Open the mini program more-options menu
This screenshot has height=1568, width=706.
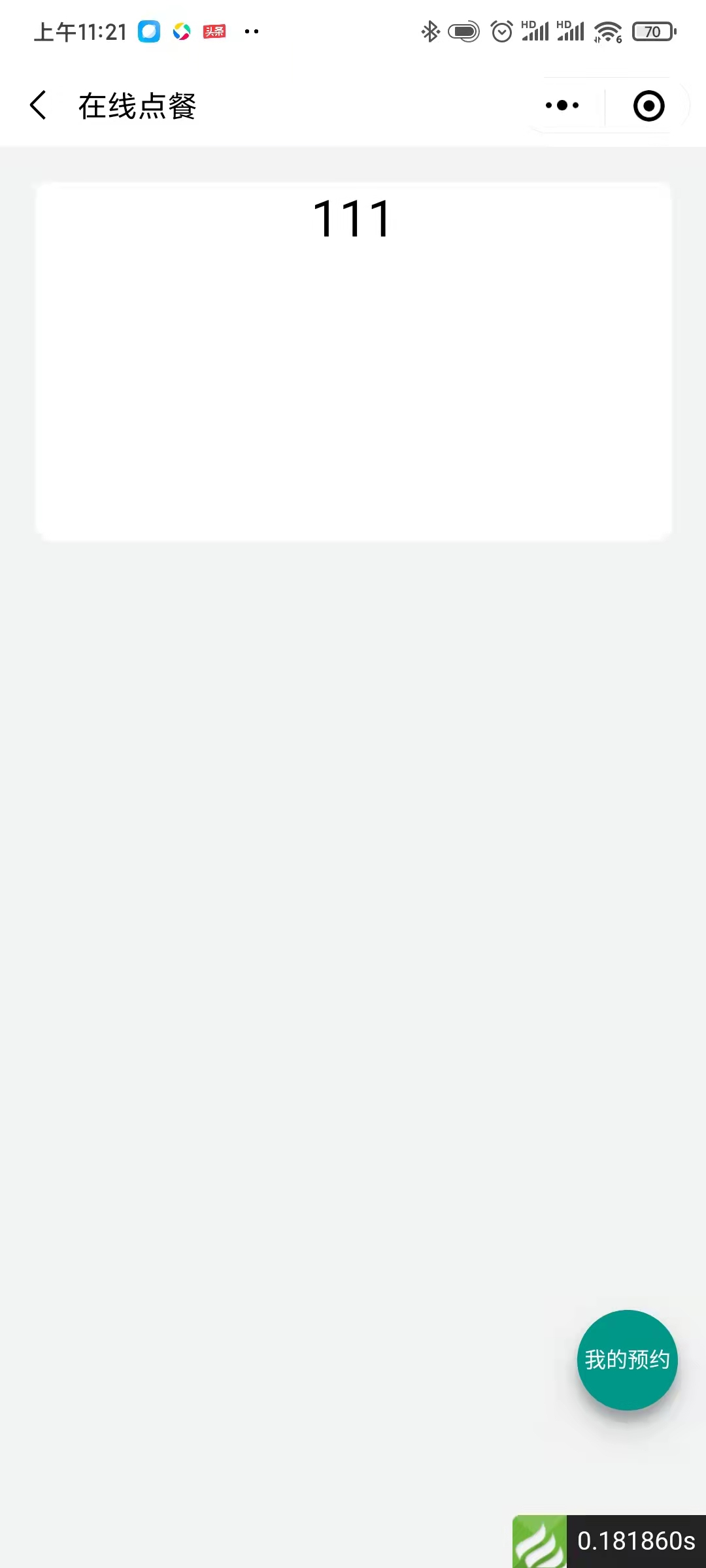point(562,105)
